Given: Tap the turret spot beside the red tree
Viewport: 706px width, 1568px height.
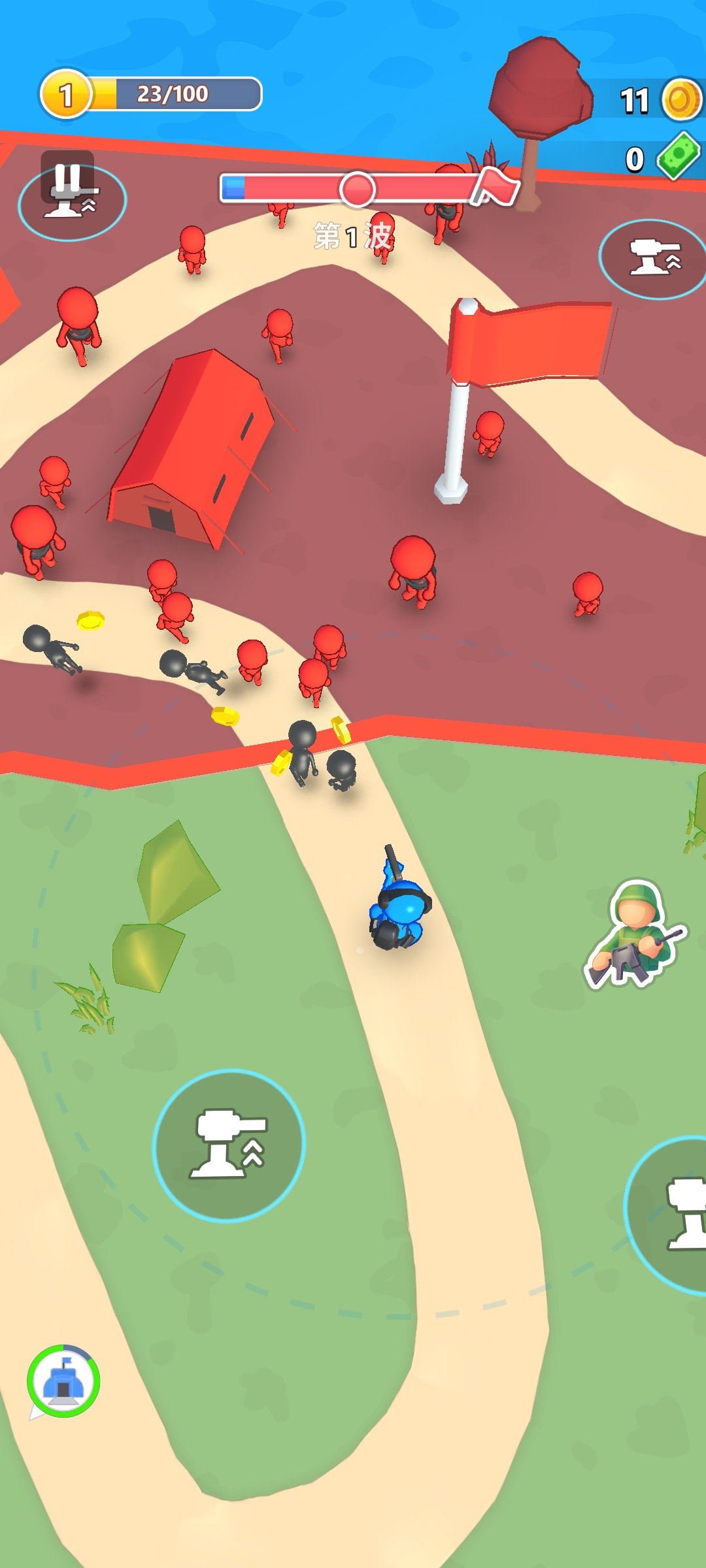Looking at the screenshot, I should click(654, 259).
